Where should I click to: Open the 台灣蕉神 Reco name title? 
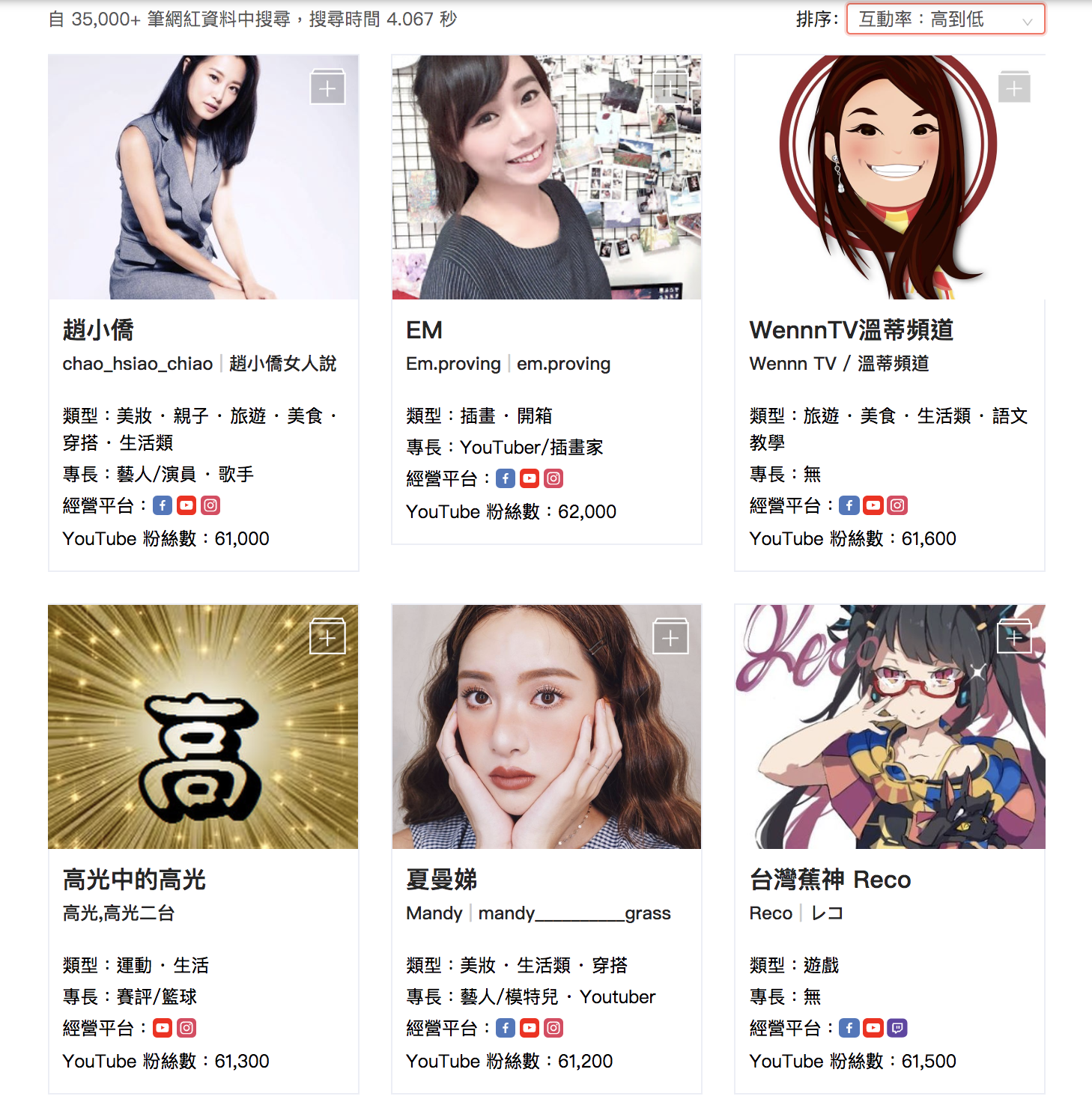click(830, 880)
